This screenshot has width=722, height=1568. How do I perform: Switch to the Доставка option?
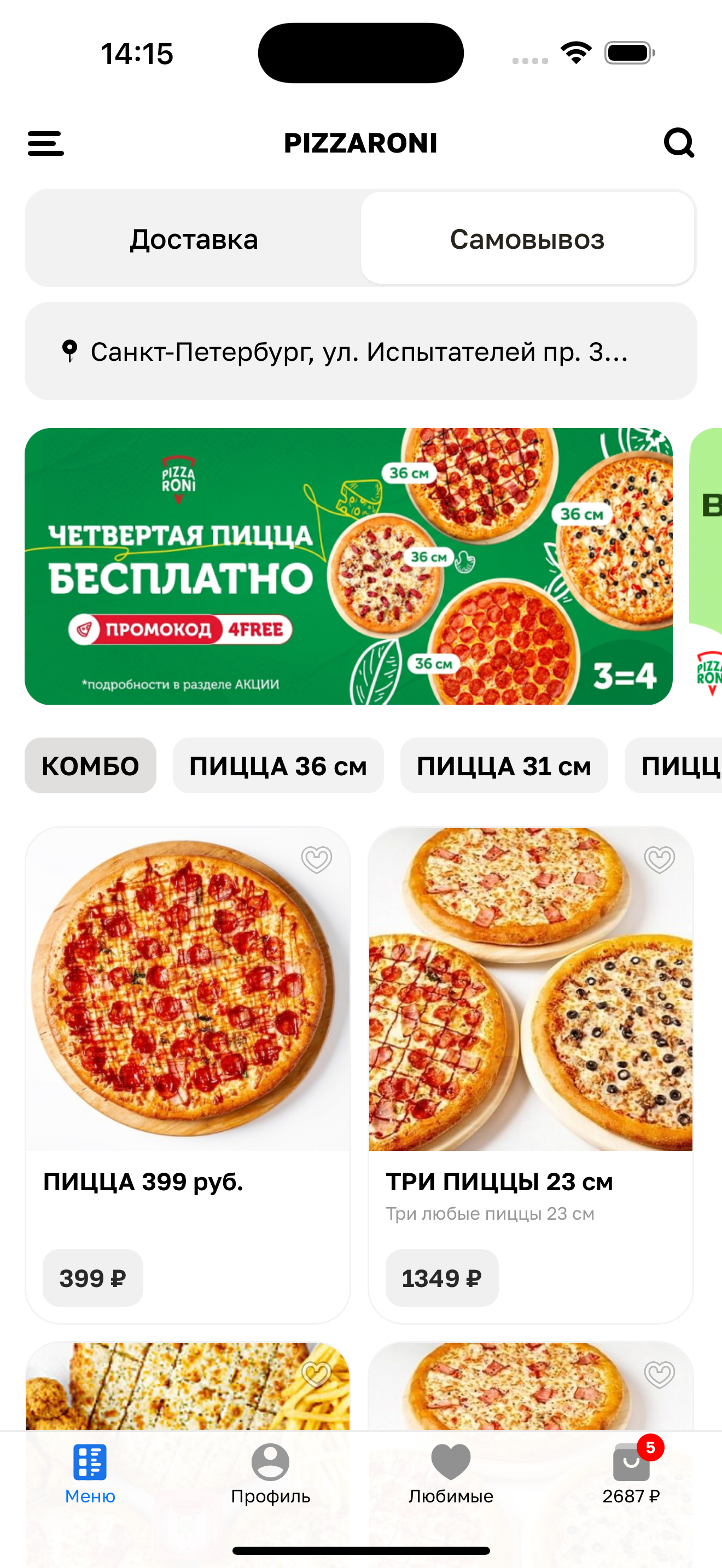click(x=194, y=238)
